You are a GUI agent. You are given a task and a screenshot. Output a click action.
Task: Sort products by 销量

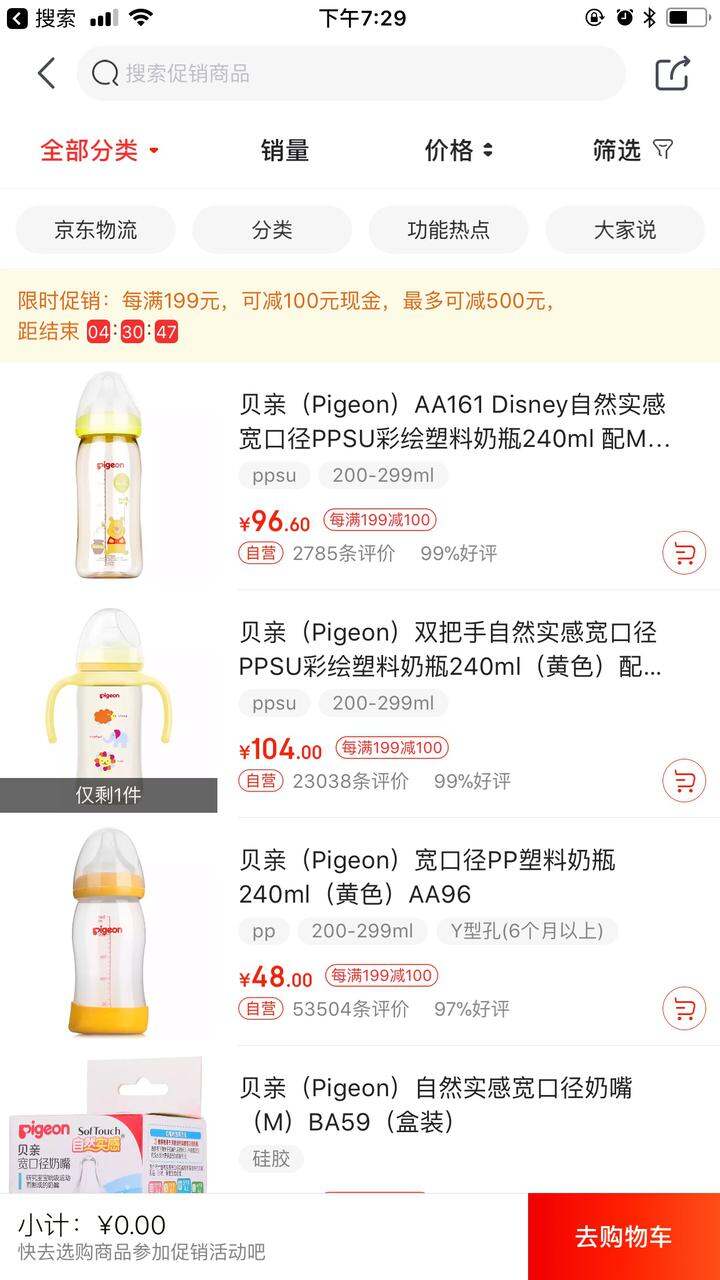285,151
